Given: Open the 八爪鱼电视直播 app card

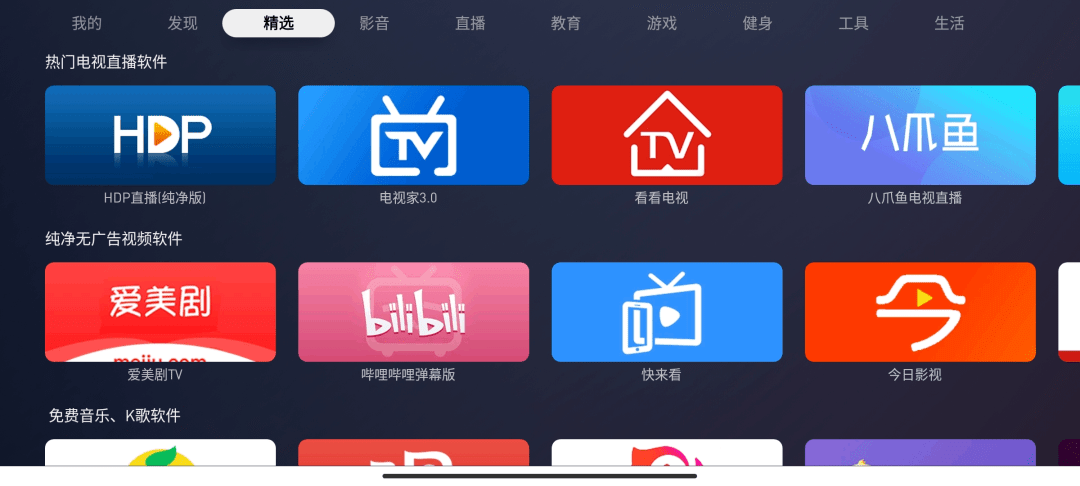Looking at the screenshot, I should [920, 135].
